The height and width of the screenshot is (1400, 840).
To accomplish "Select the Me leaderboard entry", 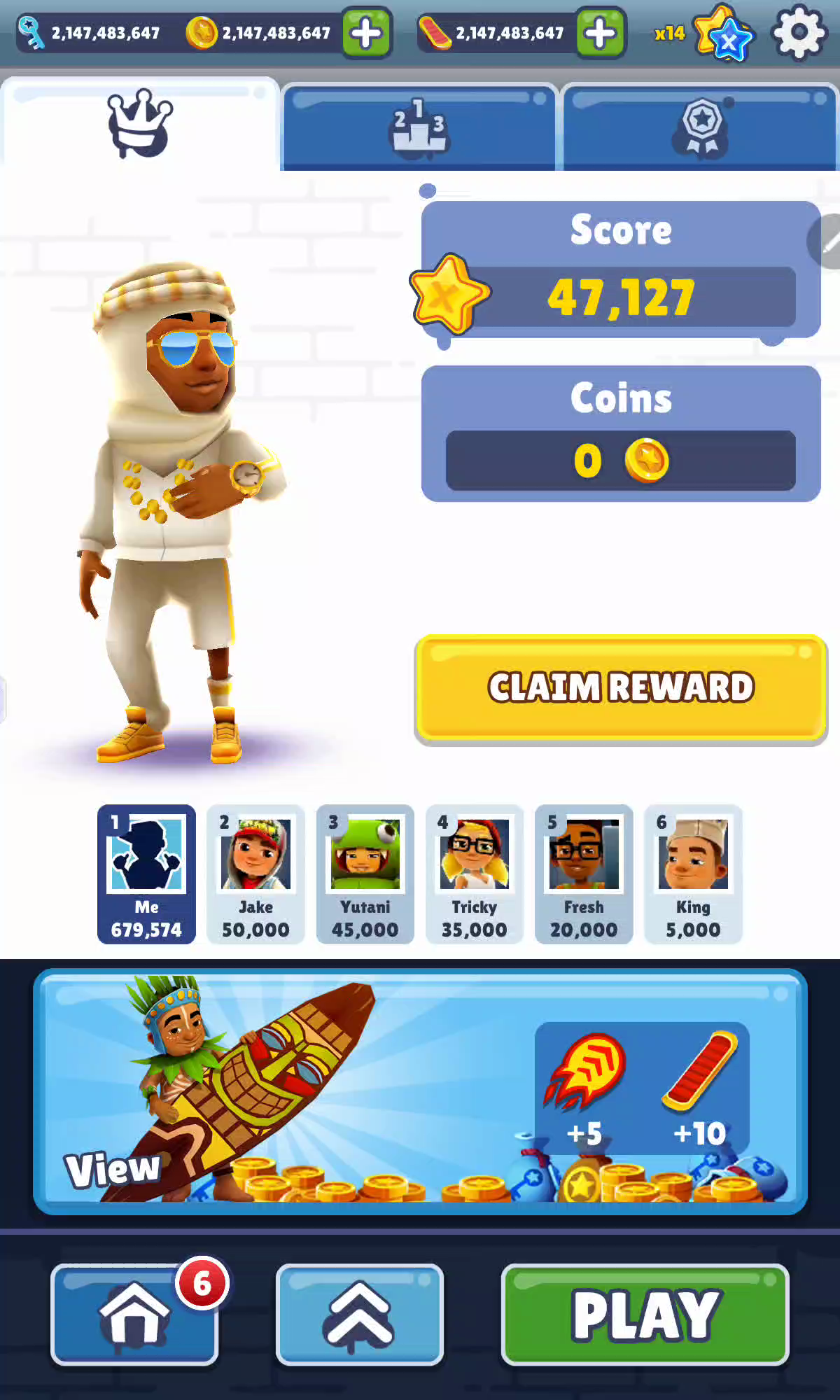I will (x=146, y=874).
